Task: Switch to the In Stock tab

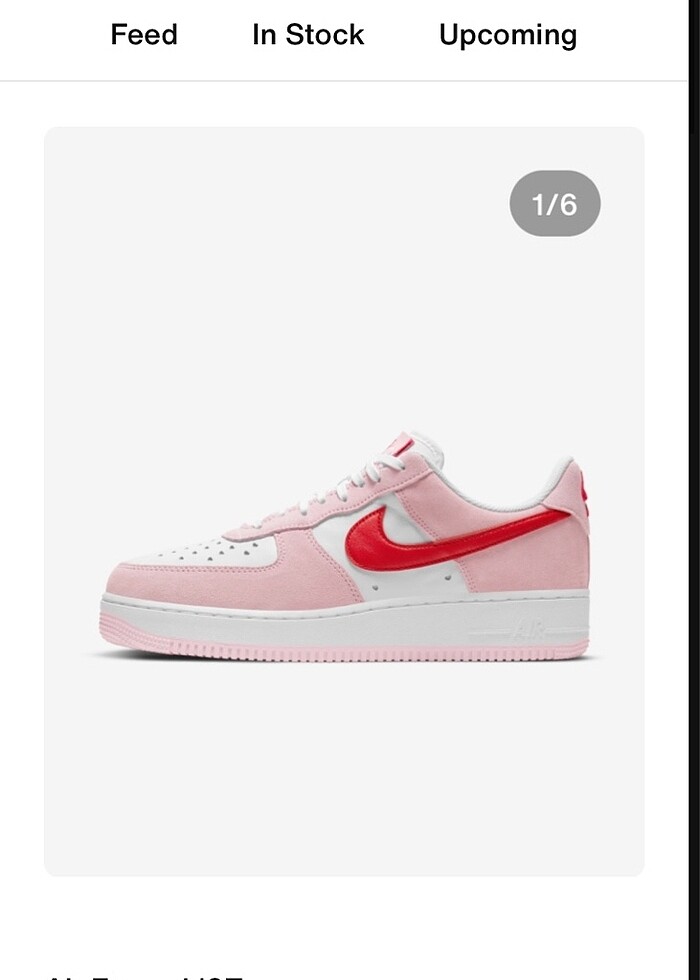Action: click(x=308, y=35)
